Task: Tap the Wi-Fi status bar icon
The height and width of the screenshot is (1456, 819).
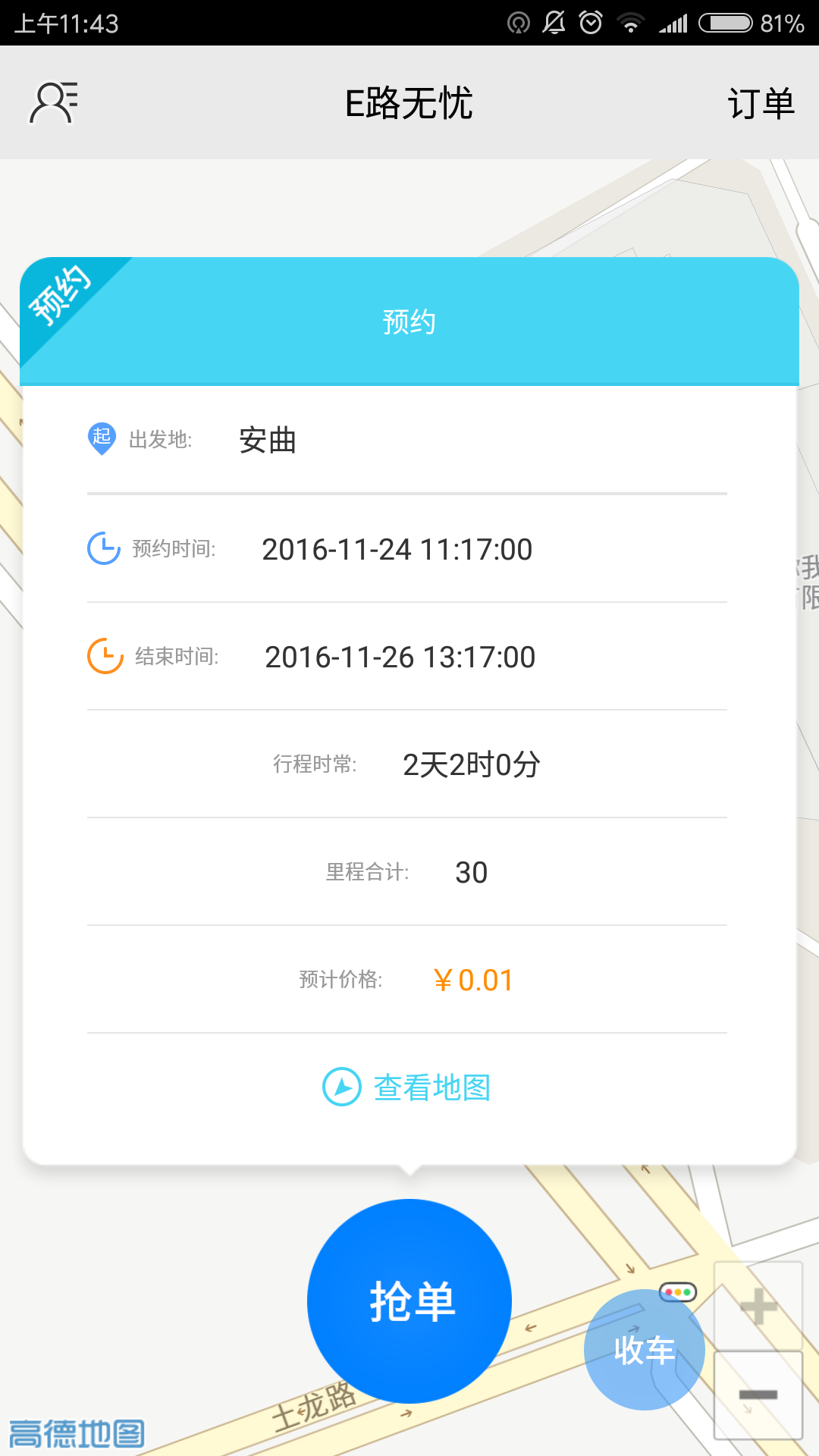Action: click(x=632, y=21)
